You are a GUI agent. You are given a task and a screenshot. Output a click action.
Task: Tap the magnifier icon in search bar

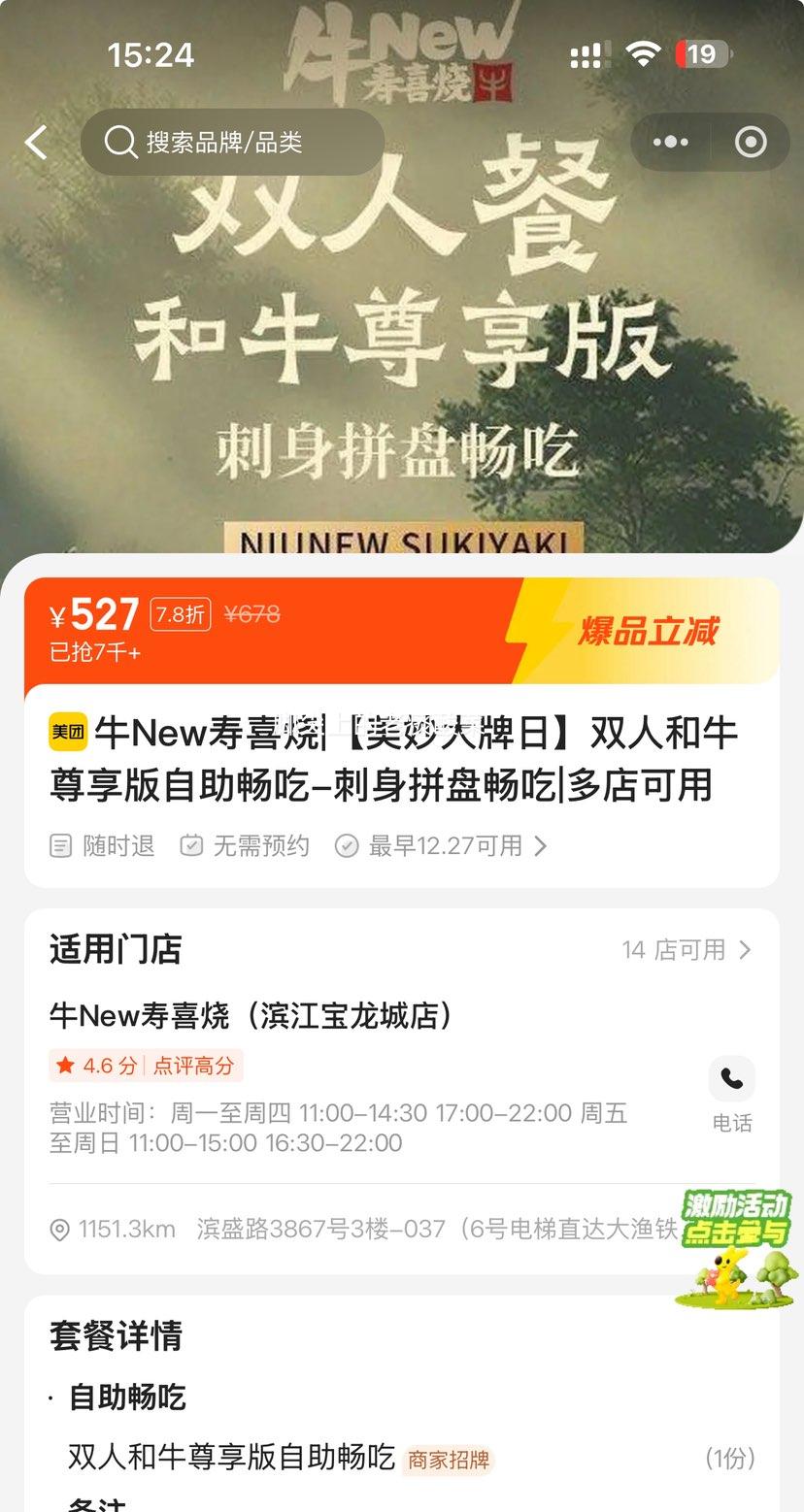click(x=119, y=142)
